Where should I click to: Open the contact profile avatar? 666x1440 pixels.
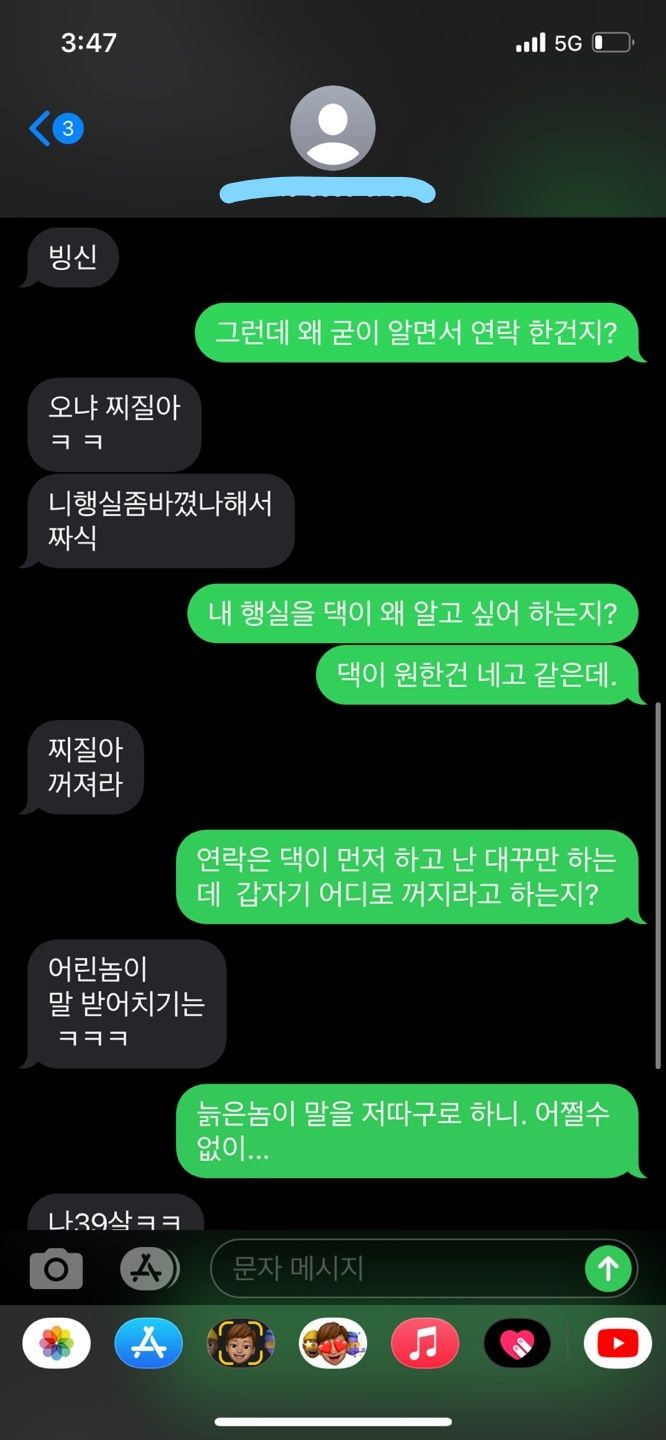[332, 128]
